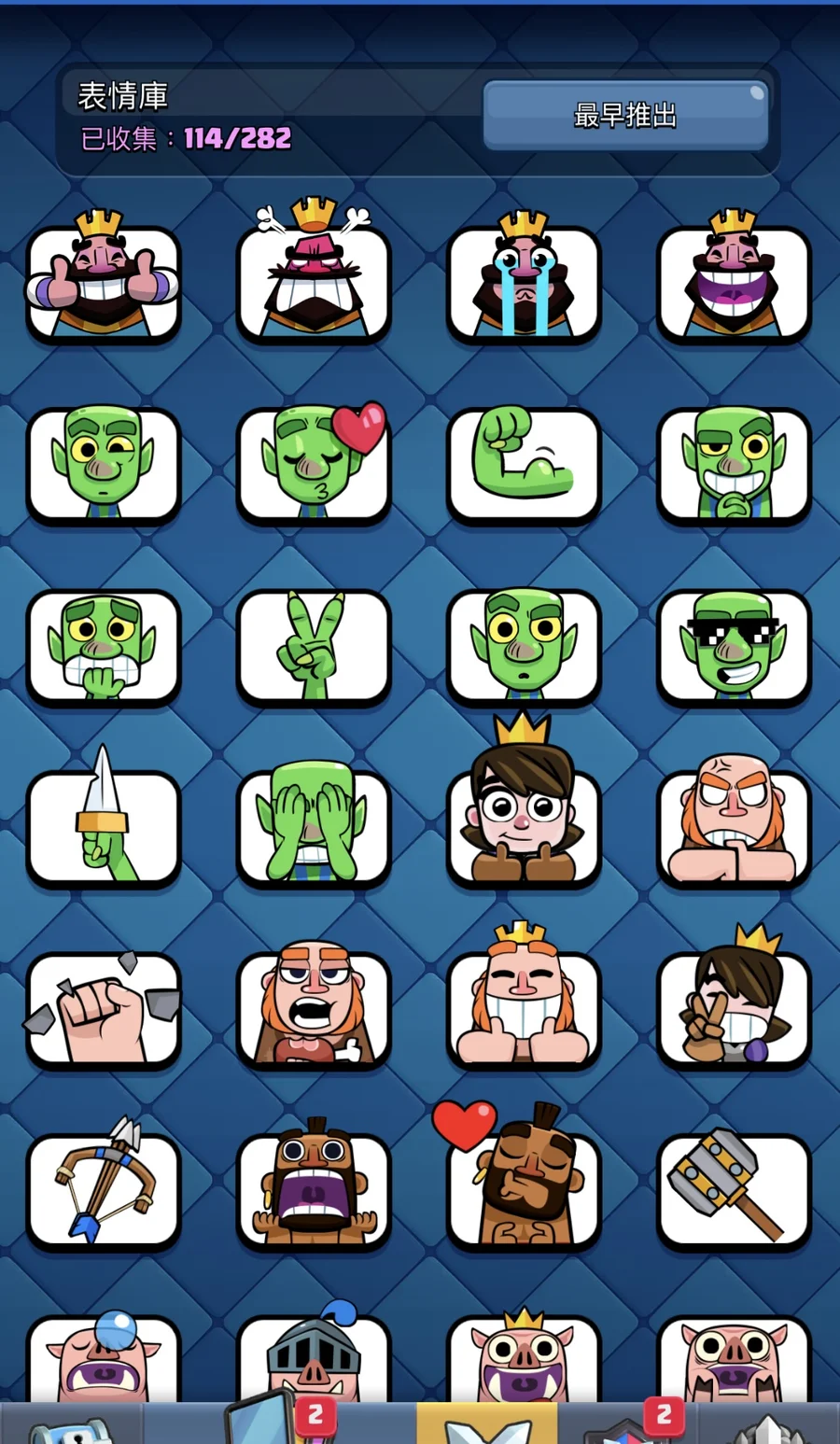Select the screaming Hog Rider emote
This screenshot has width=840, height=1444.
coord(313,1191)
